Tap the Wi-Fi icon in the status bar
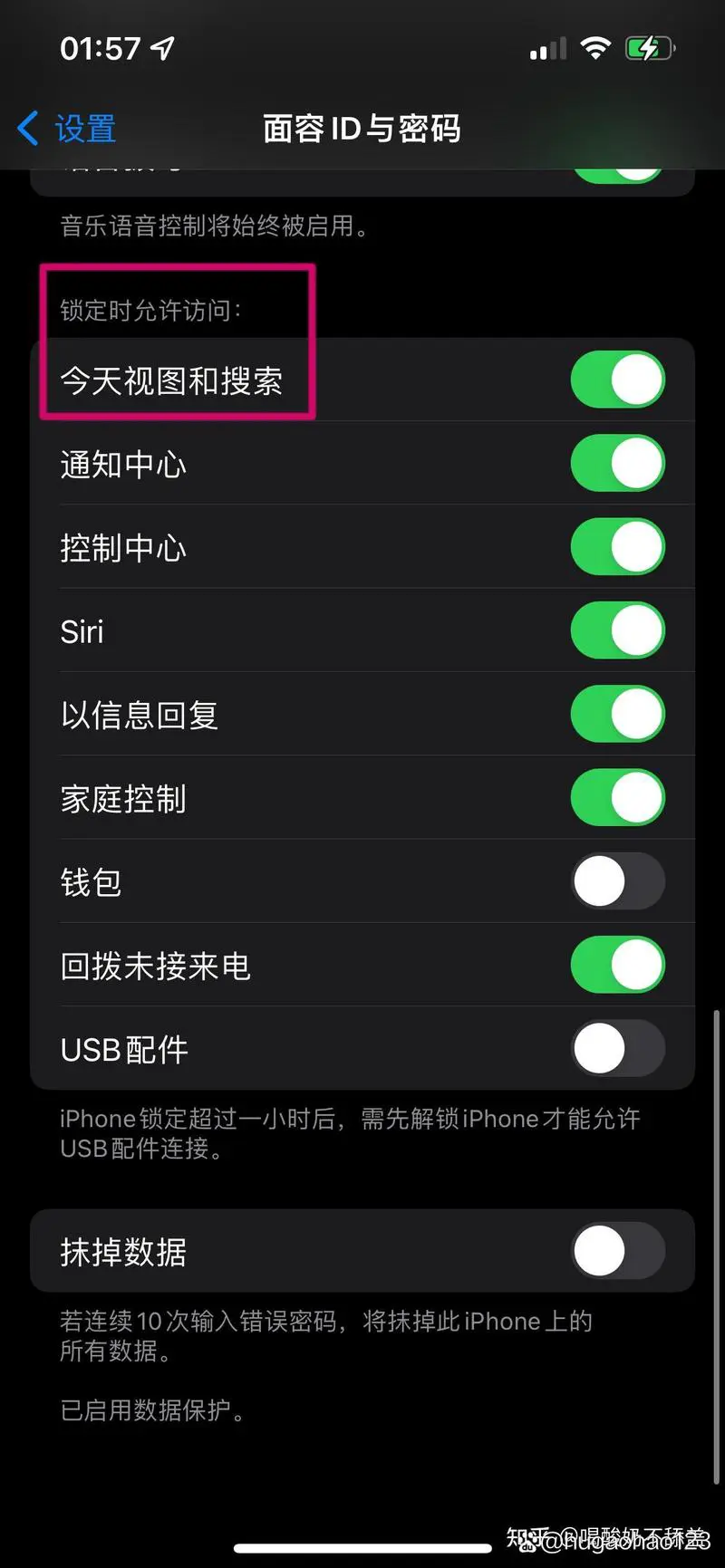This screenshot has width=725, height=1568. [595, 49]
